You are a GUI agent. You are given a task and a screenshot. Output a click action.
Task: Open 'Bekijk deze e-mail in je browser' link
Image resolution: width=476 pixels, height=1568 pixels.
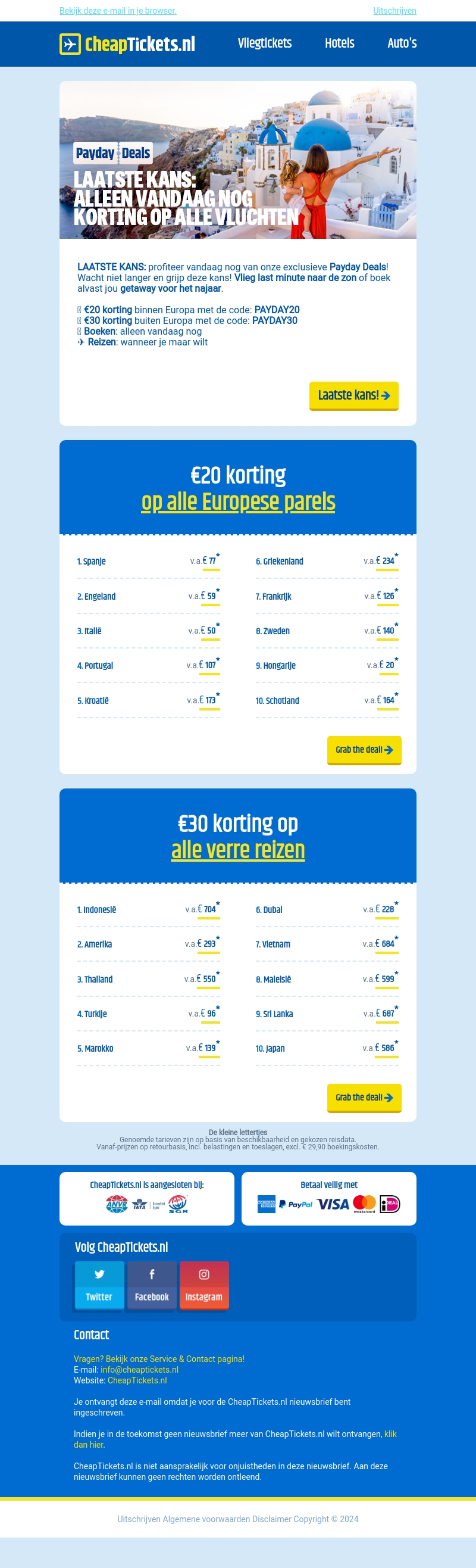pos(117,11)
